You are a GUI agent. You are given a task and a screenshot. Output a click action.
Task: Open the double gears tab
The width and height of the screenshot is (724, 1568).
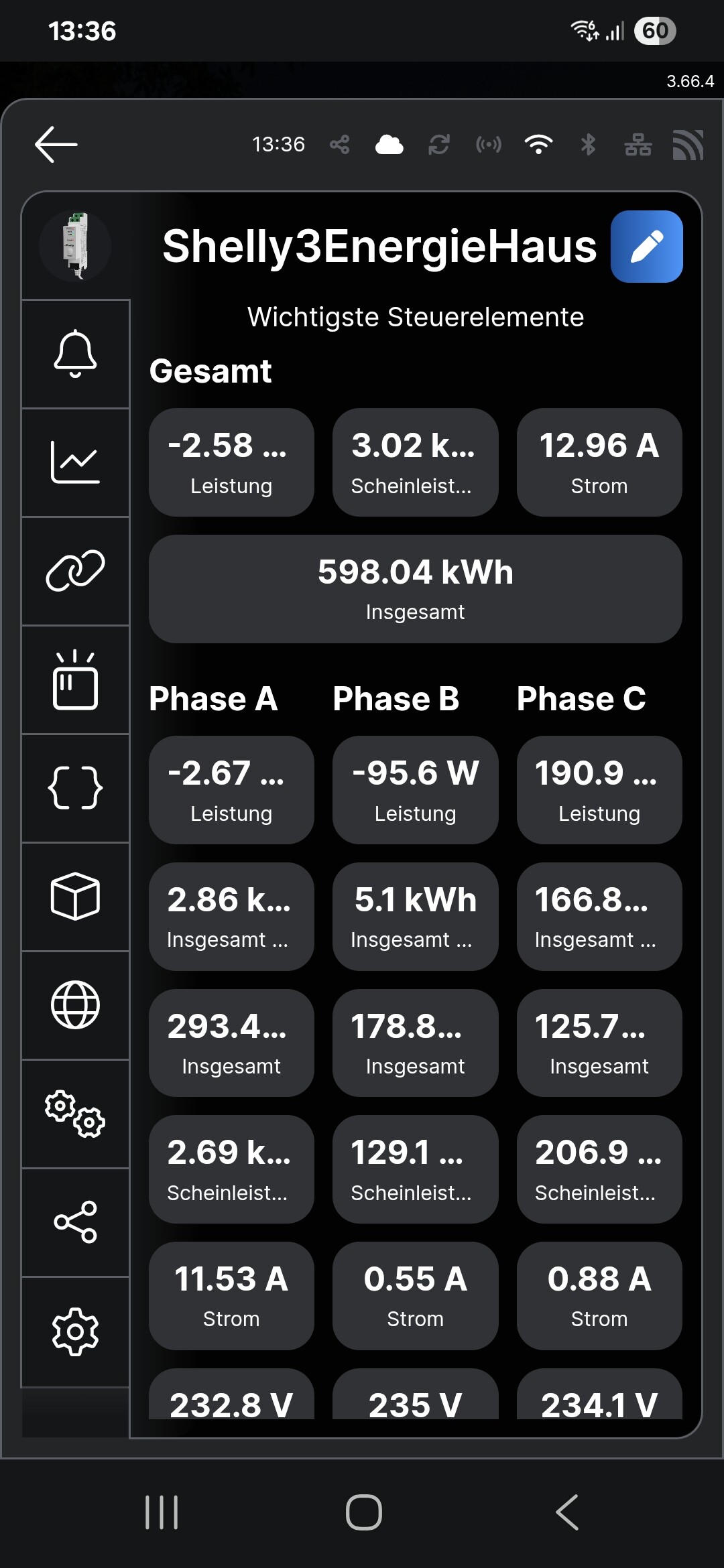click(75, 1114)
